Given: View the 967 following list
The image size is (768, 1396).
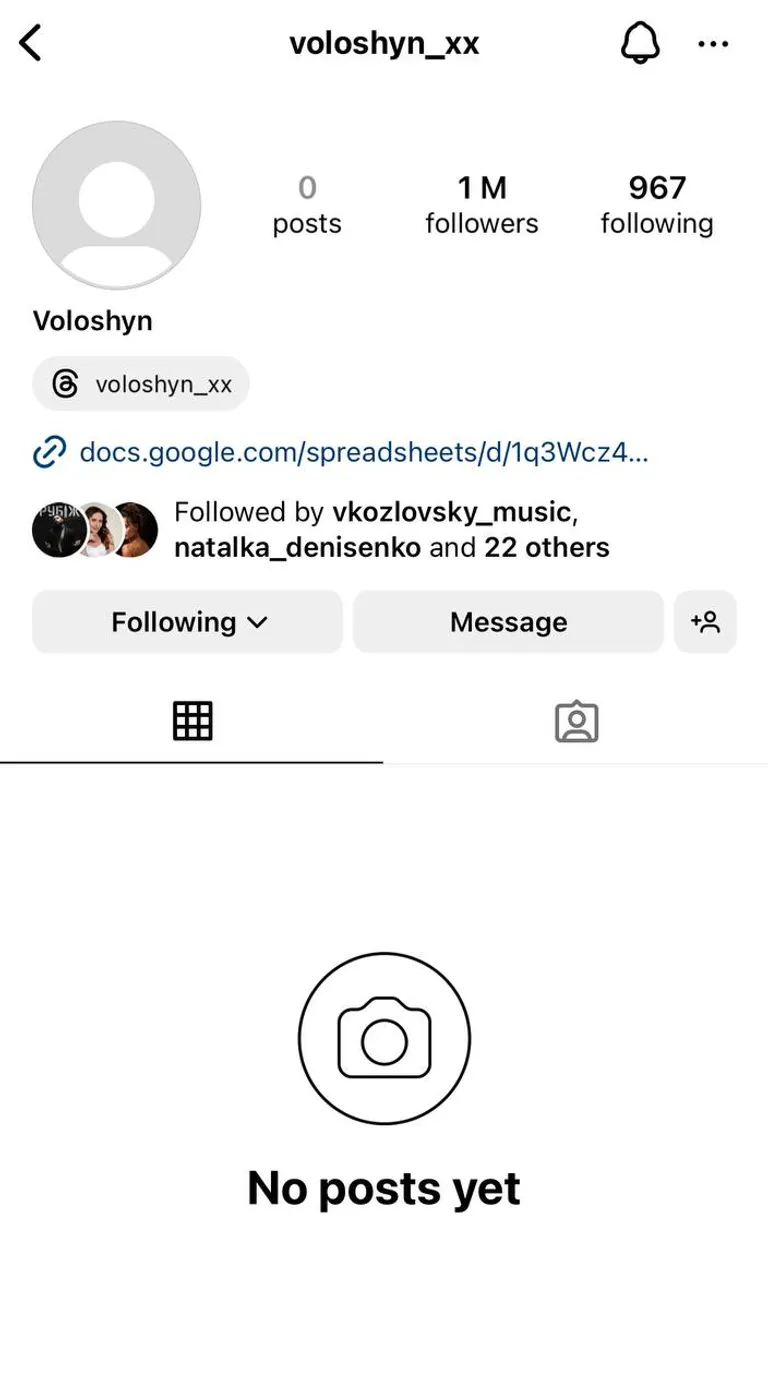Looking at the screenshot, I should pyautogui.click(x=657, y=204).
